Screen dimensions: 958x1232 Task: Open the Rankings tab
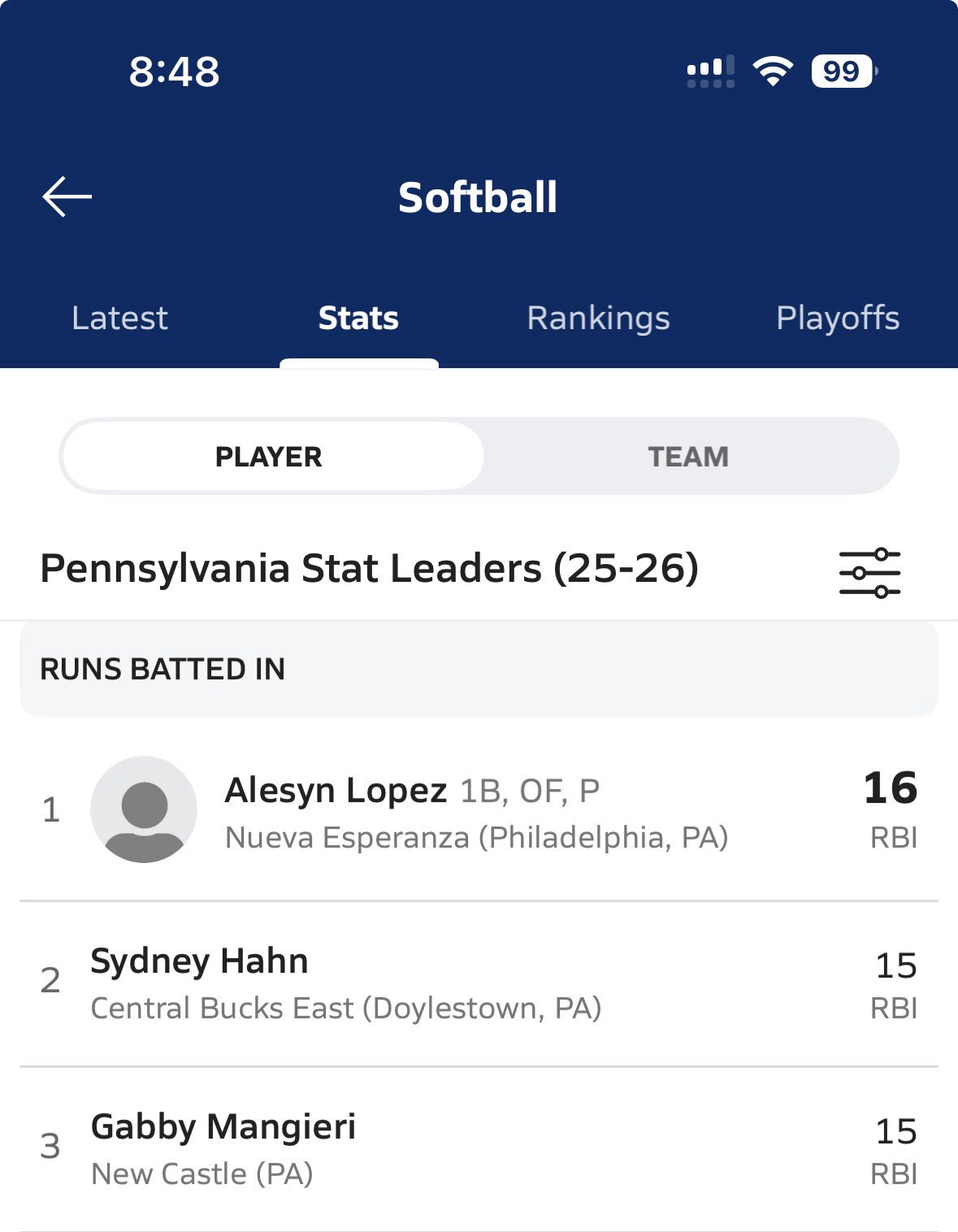tap(598, 318)
